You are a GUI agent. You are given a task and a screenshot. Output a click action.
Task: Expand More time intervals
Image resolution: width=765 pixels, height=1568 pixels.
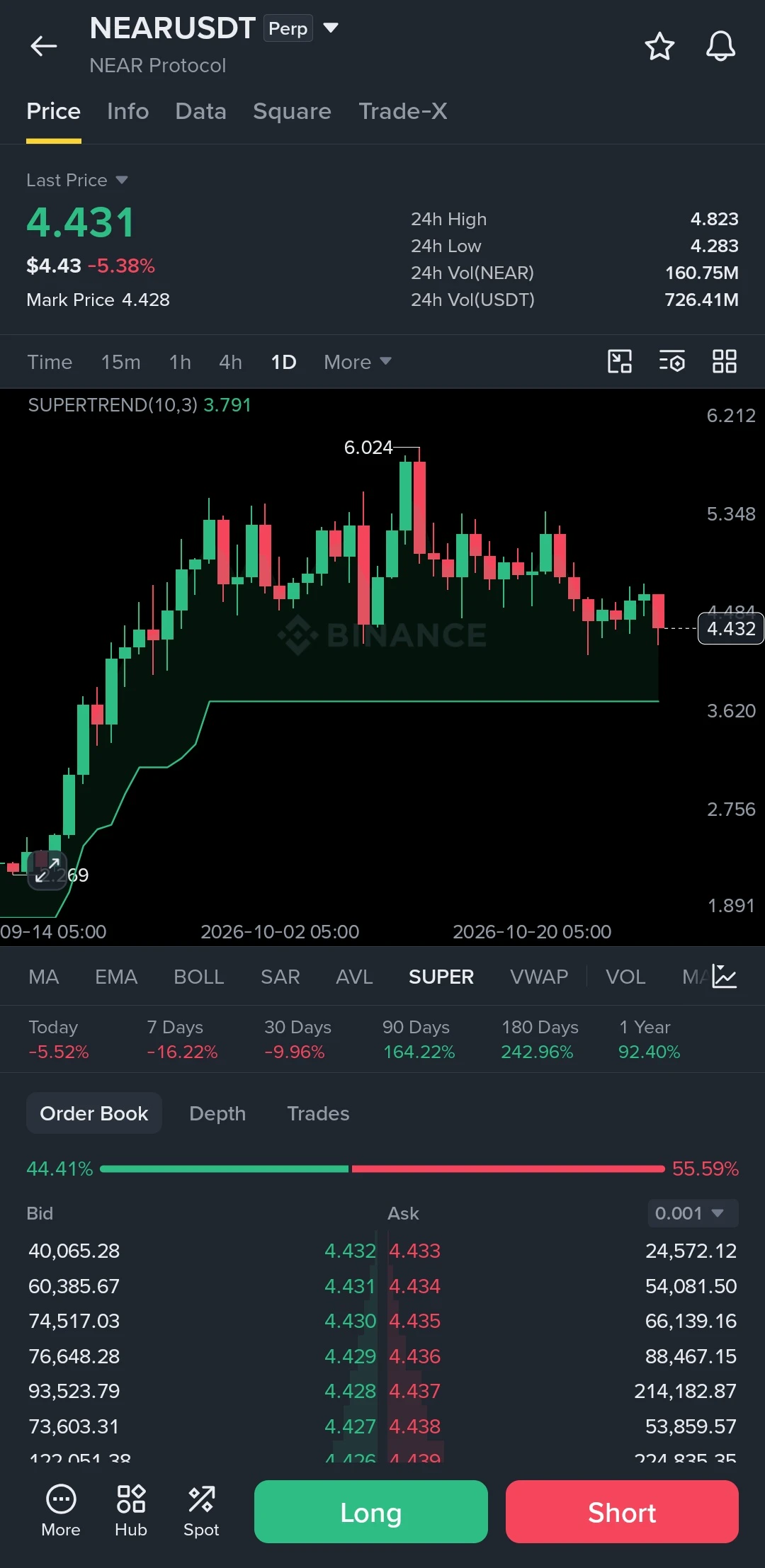click(357, 362)
